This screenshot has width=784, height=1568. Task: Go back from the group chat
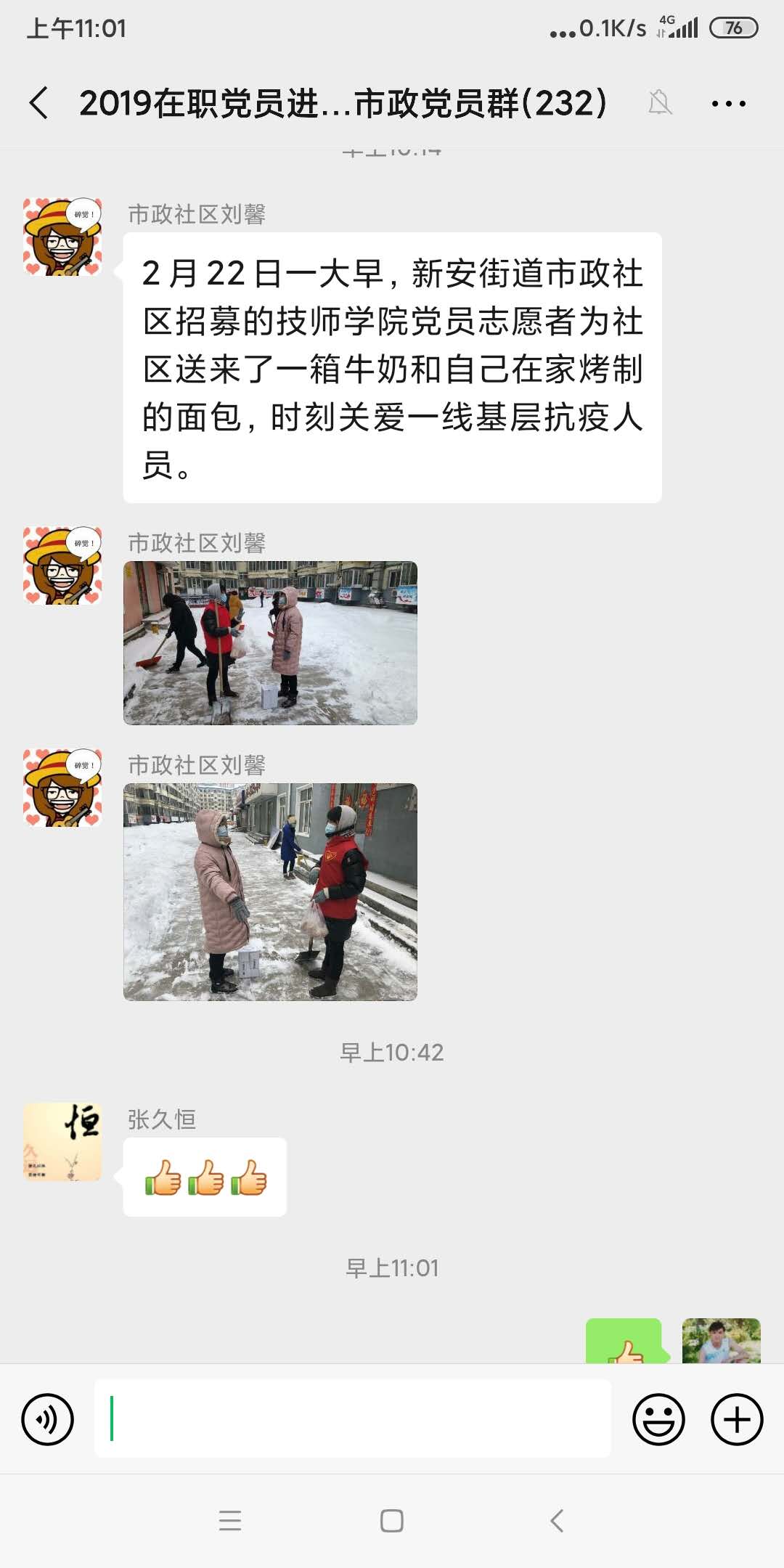tap(40, 102)
